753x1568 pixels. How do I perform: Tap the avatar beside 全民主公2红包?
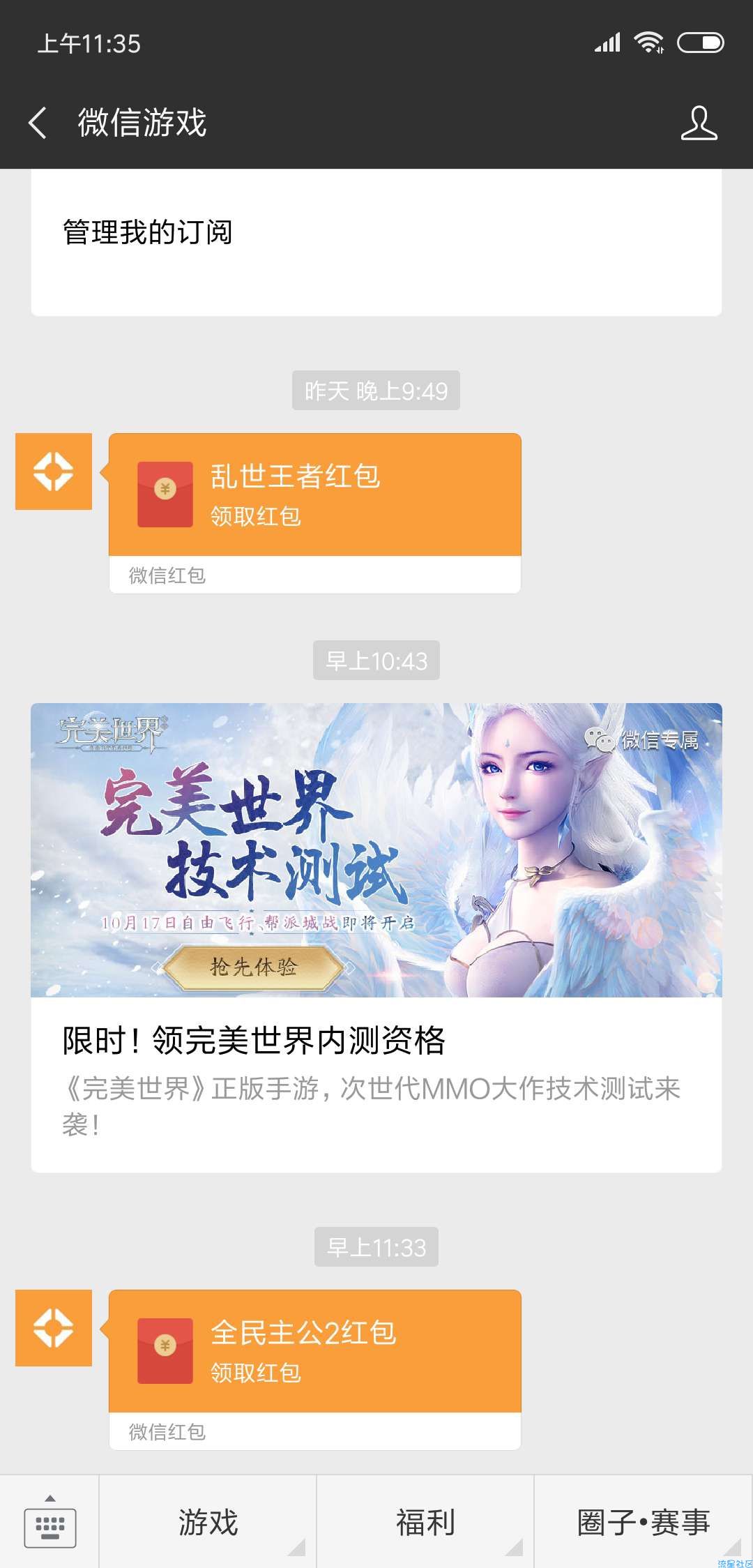click(x=54, y=1328)
